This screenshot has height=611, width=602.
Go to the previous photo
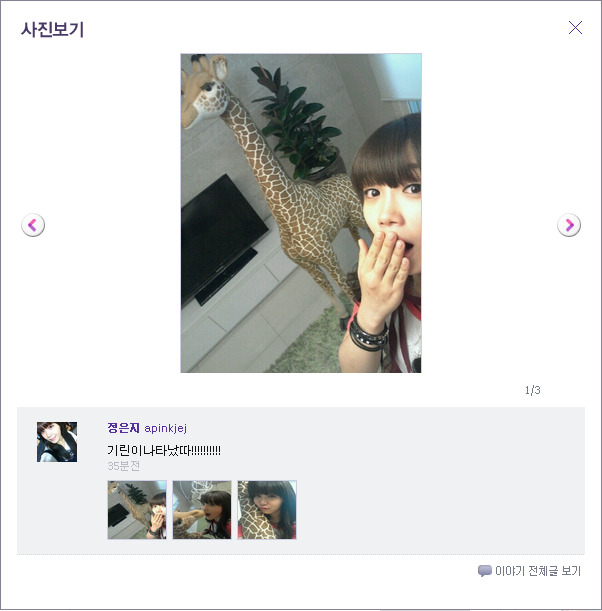[x=33, y=225]
